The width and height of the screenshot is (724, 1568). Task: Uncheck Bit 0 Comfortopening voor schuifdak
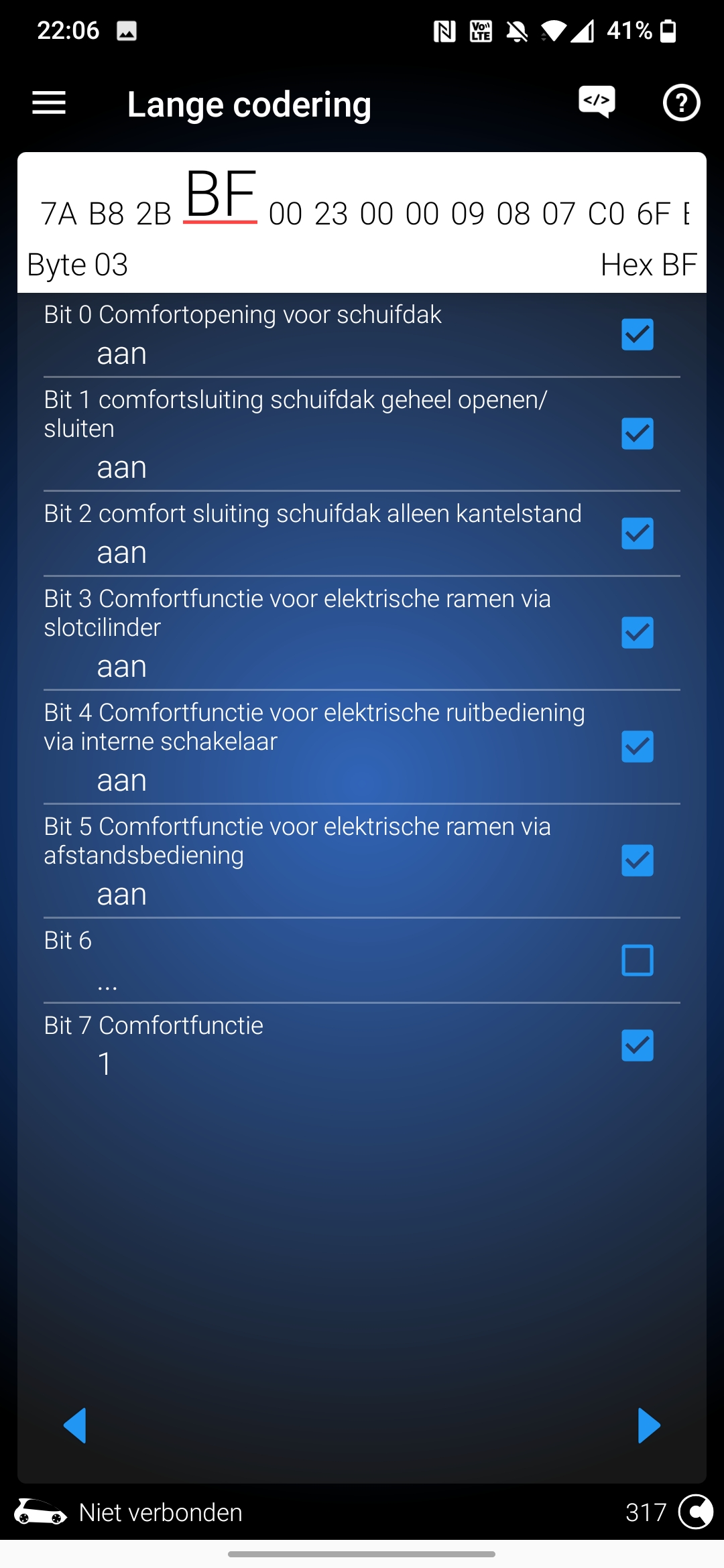pos(637,334)
